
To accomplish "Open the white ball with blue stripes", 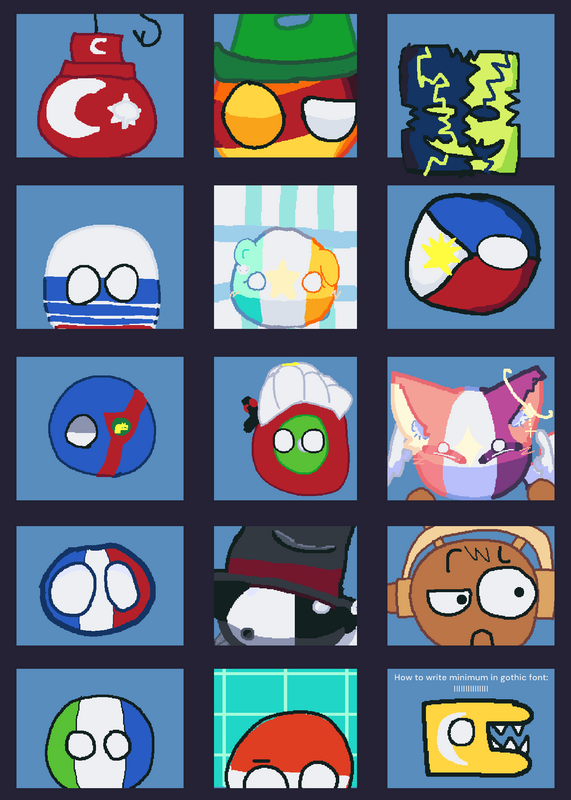I will [x=100, y=257].
